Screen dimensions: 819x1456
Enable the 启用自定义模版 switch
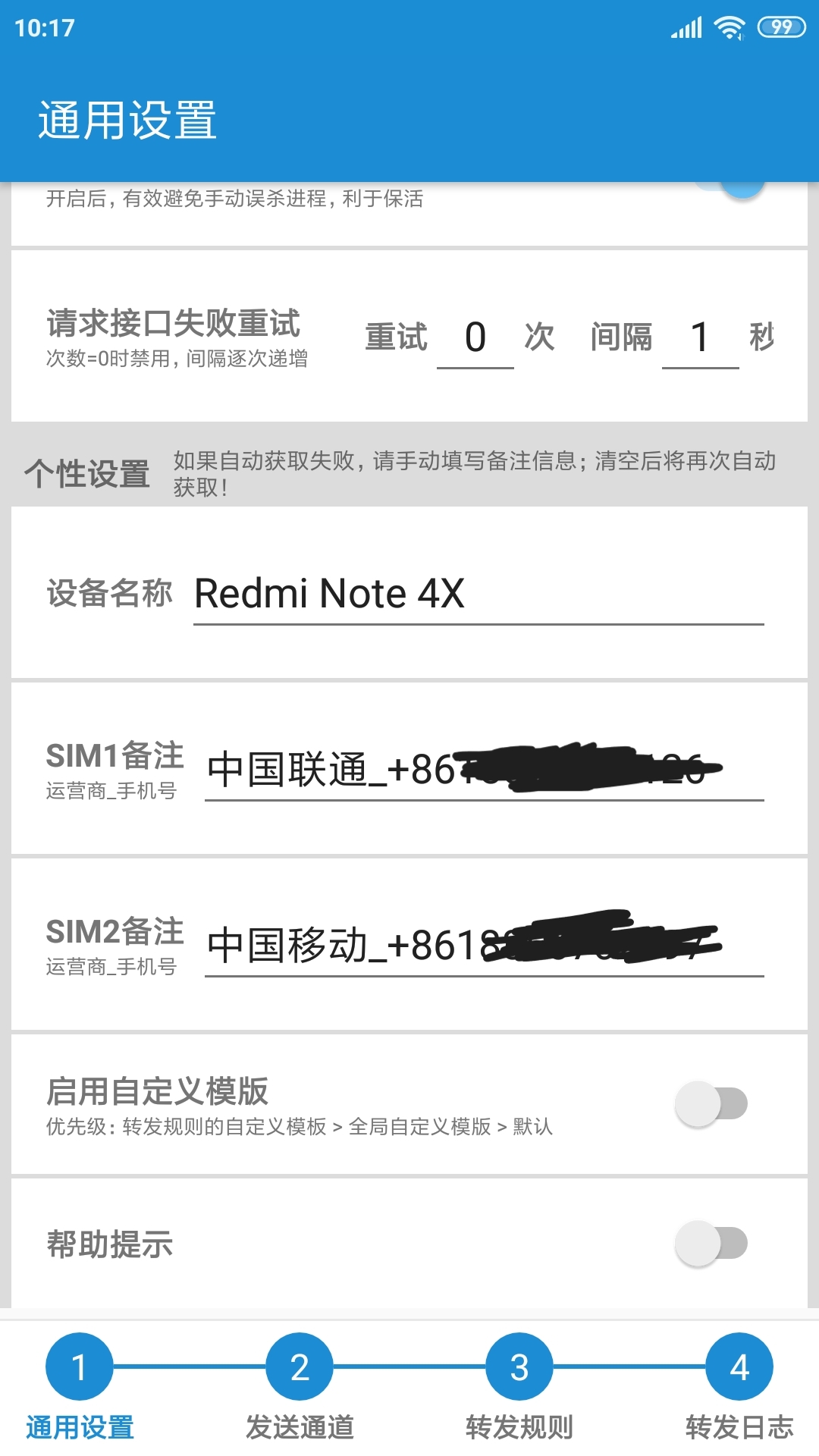(711, 1104)
